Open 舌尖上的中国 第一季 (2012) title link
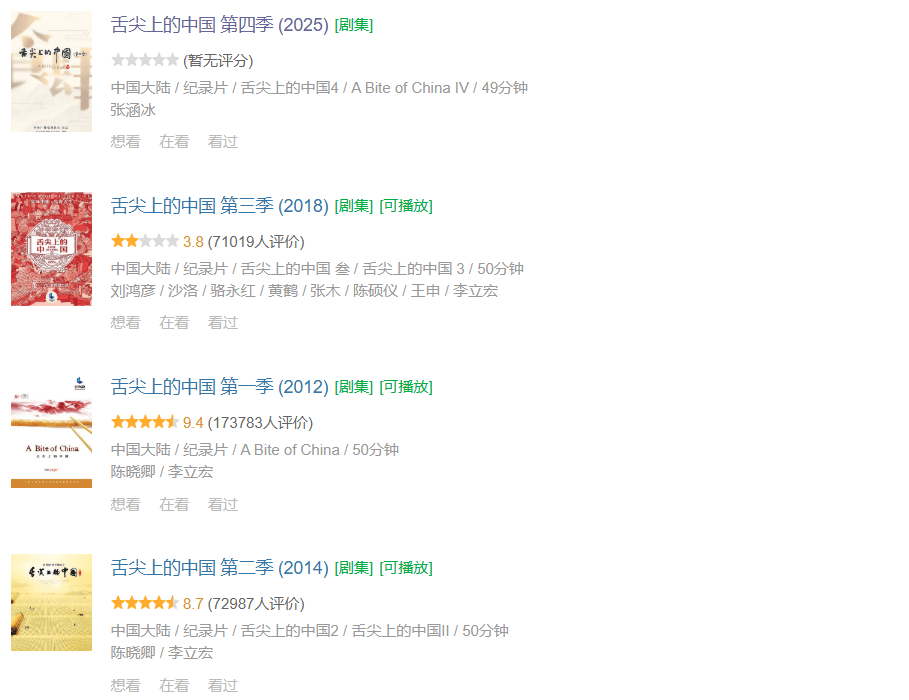Screen dimensions: 909x700 click(x=219, y=387)
